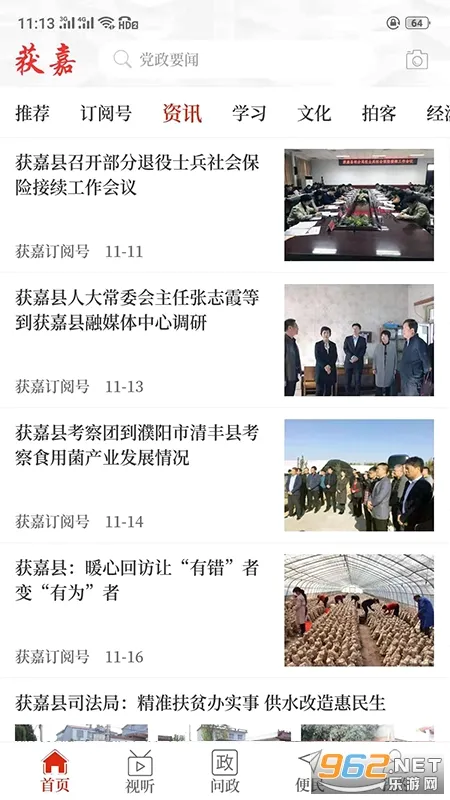Read the 濮阳市清丰县 食用菌产业 article

(x=225, y=475)
